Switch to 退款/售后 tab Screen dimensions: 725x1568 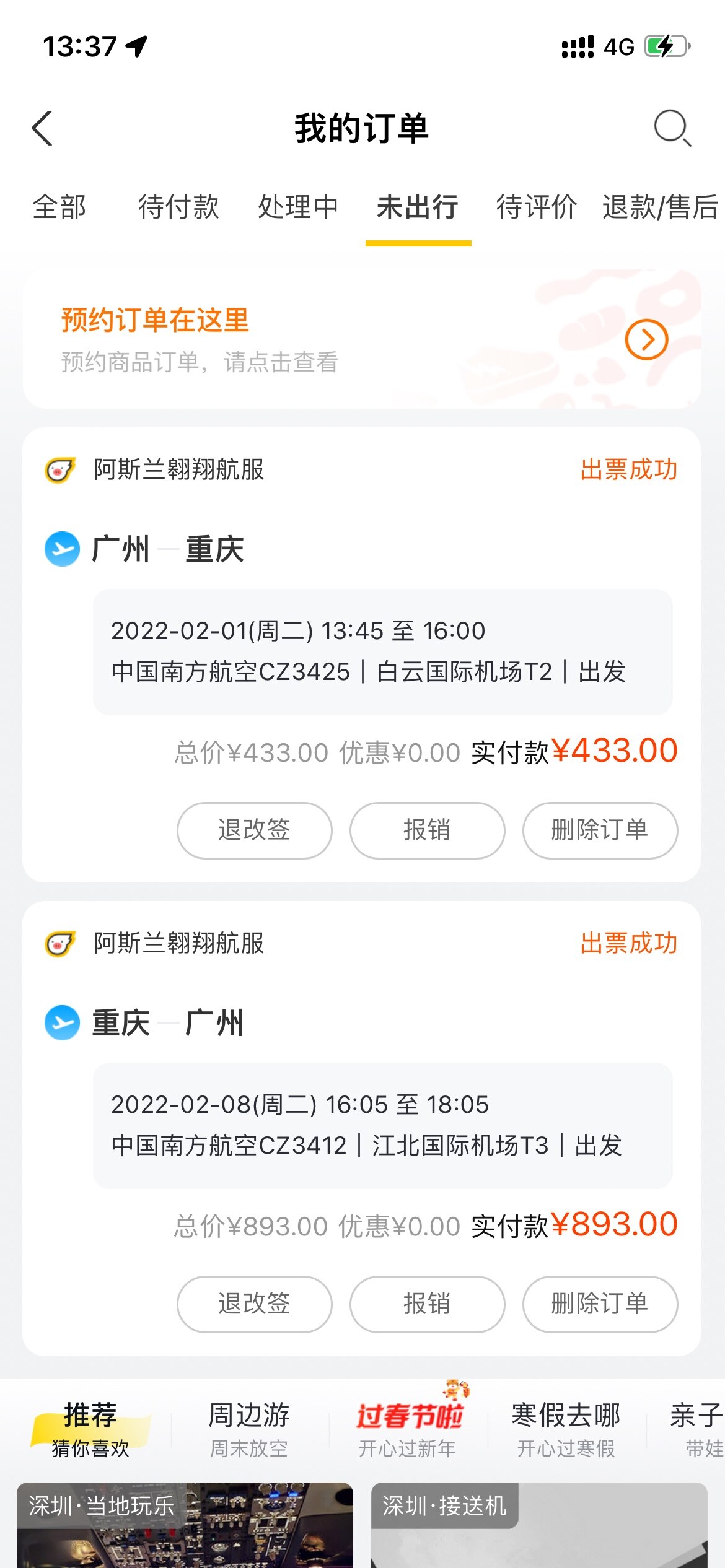tap(661, 207)
